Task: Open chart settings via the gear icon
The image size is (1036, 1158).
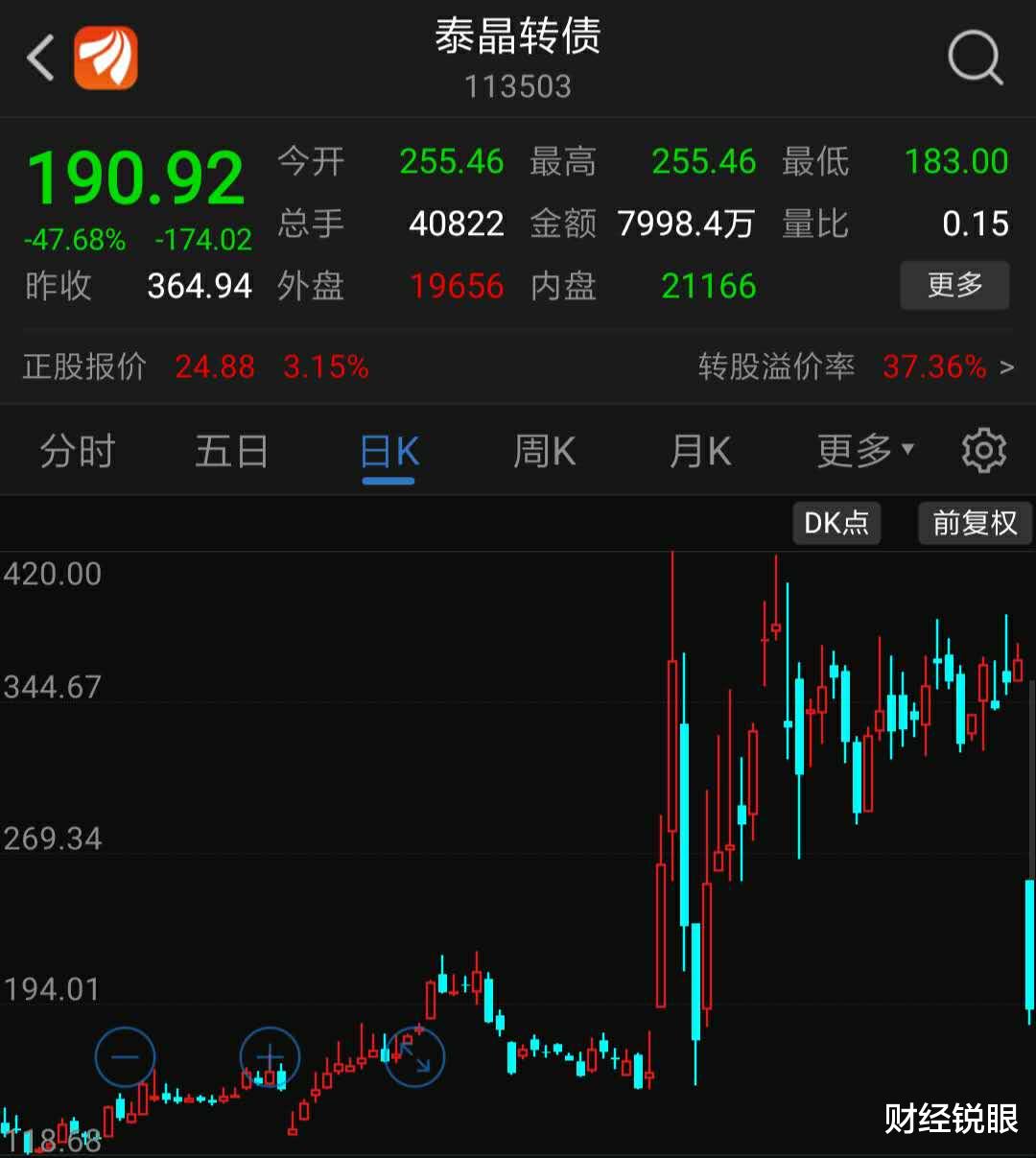Action: (x=983, y=450)
